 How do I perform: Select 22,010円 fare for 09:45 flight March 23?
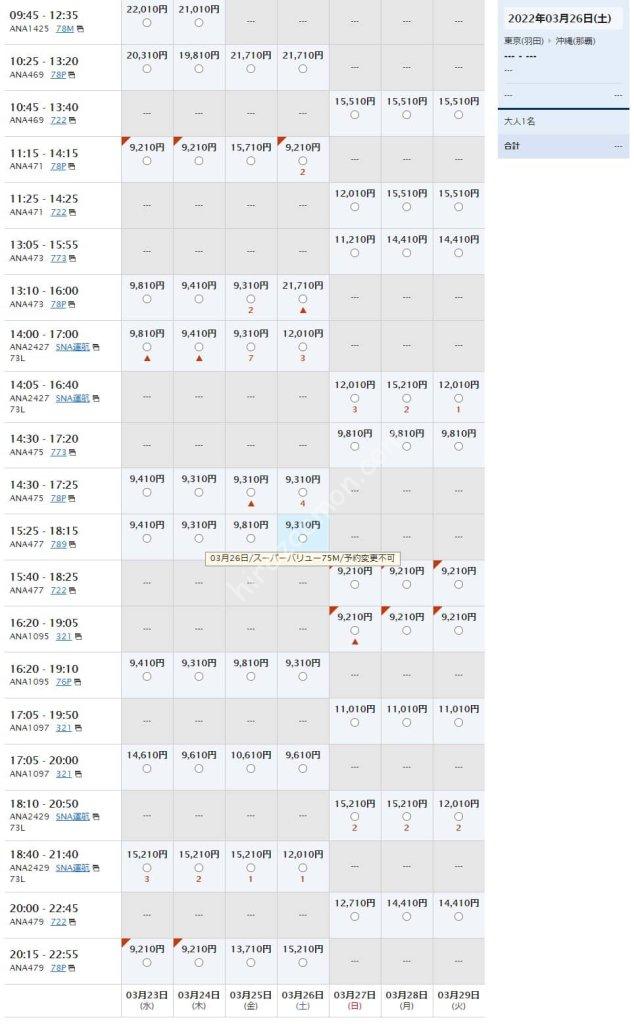pos(147,23)
